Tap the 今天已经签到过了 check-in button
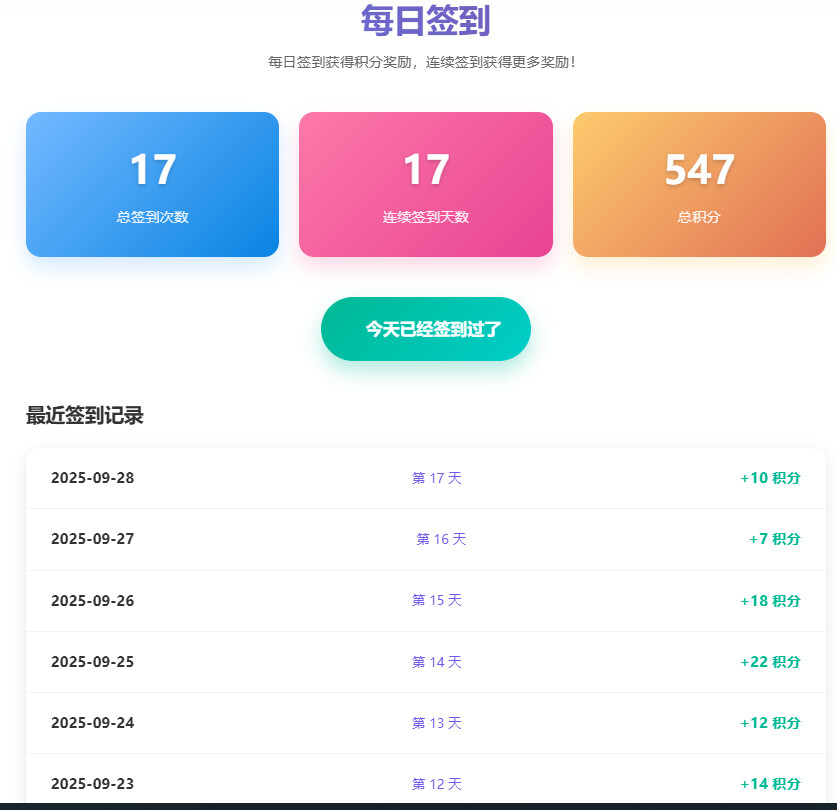837x810 pixels. pyautogui.click(x=426, y=329)
